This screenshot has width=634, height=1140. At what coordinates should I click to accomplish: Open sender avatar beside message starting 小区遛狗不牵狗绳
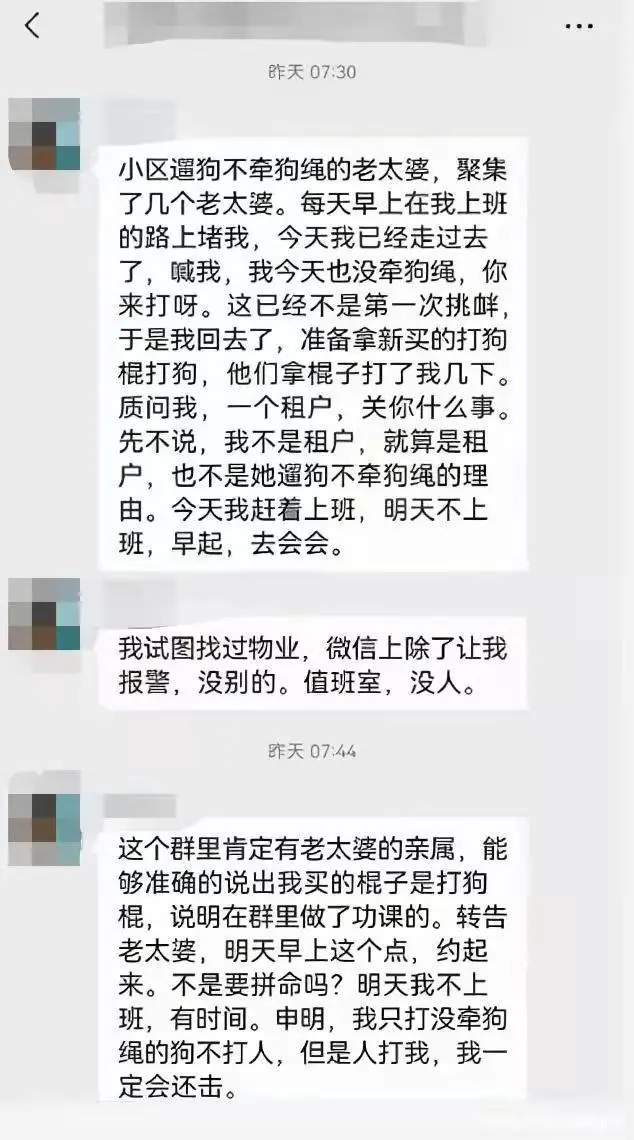pos(44,134)
